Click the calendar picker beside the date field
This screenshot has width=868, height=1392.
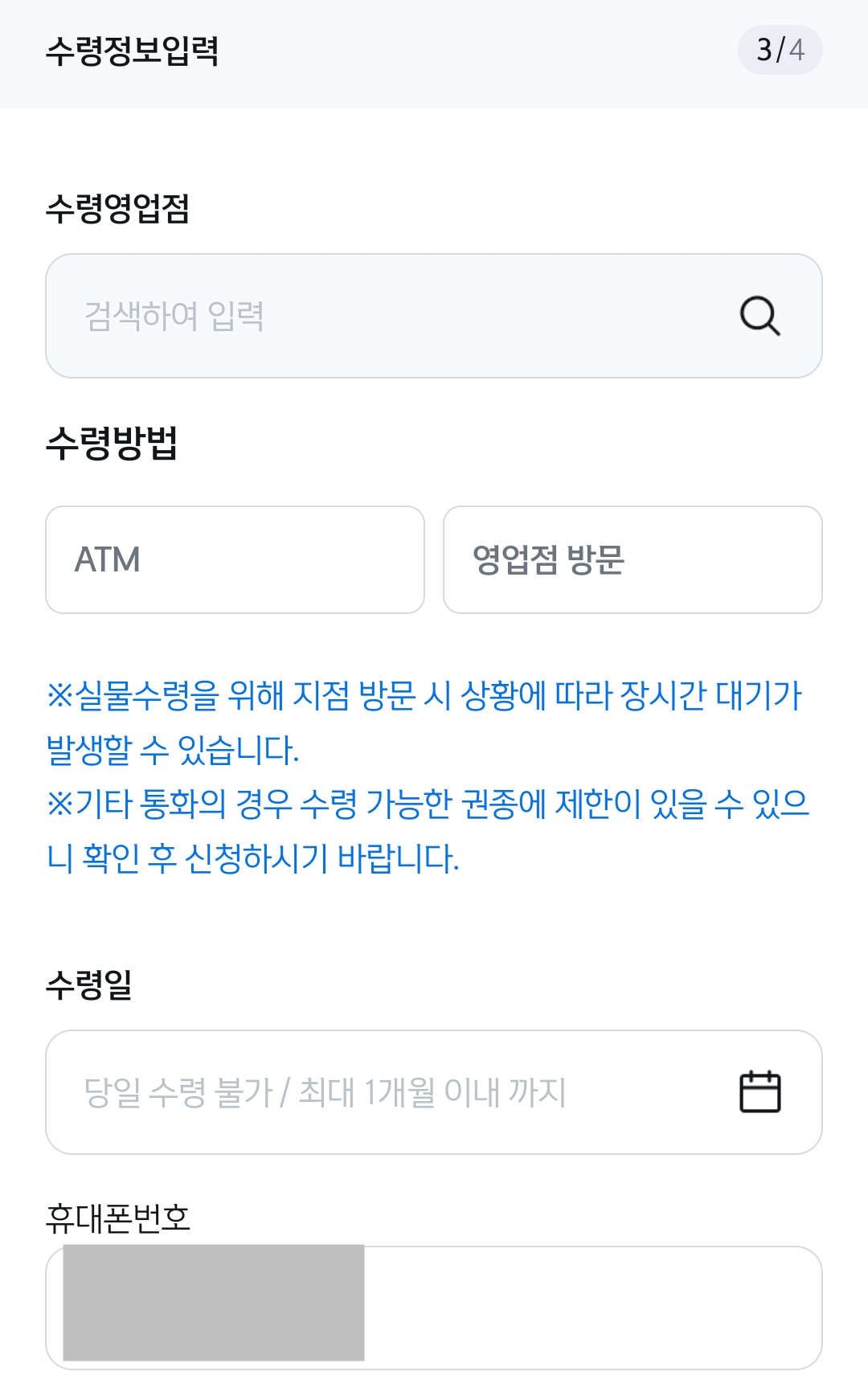click(761, 1091)
